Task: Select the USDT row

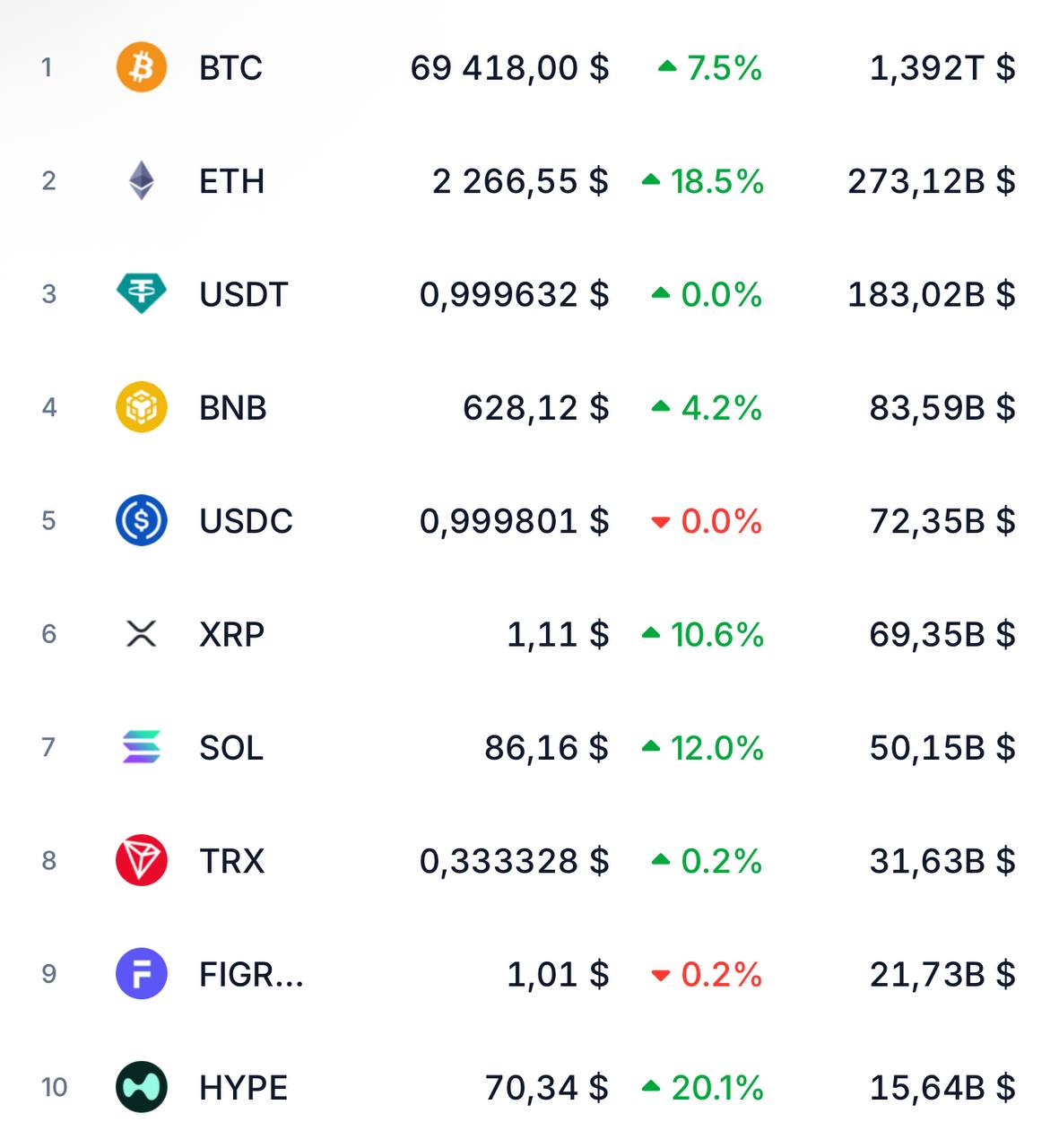Action: pos(529,294)
